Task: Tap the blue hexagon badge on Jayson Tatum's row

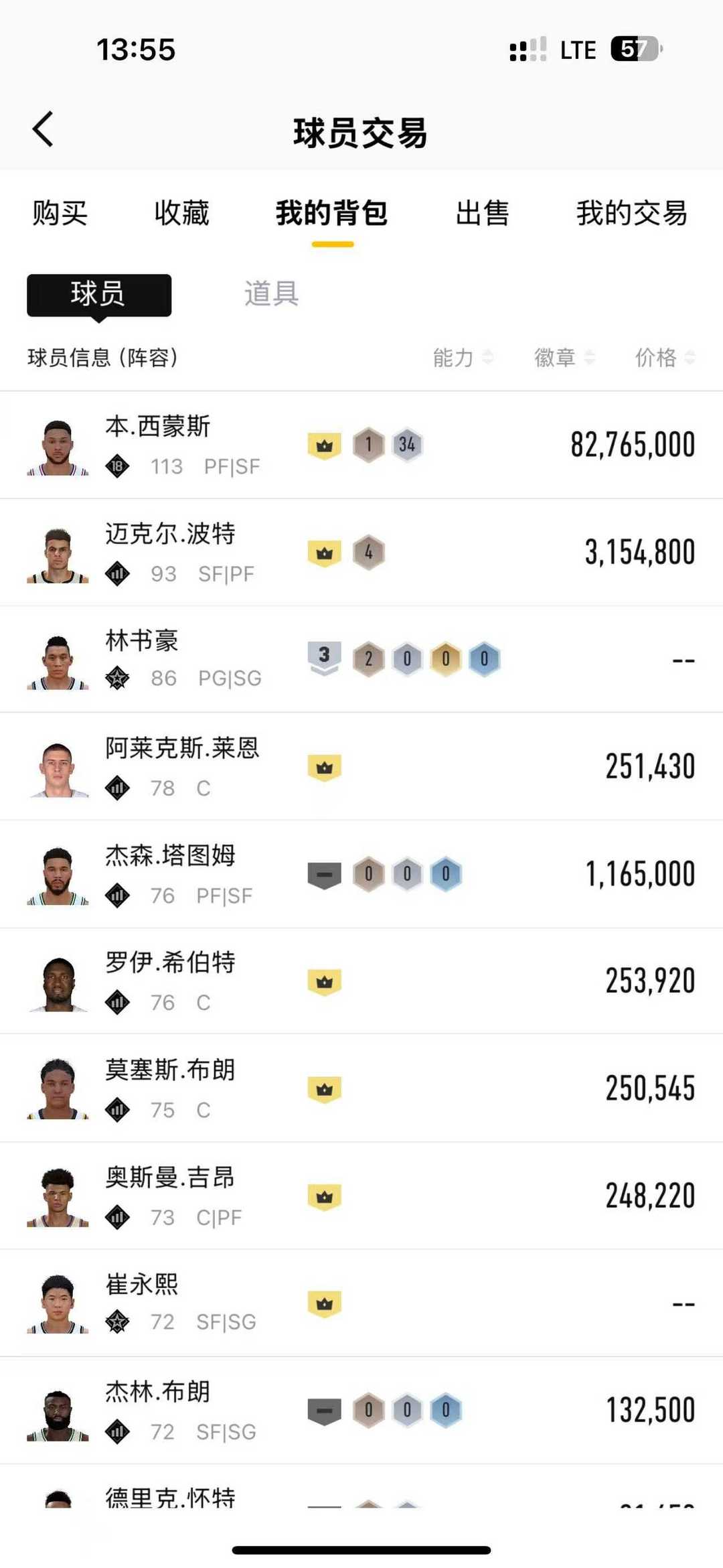Action: coord(446,873)
